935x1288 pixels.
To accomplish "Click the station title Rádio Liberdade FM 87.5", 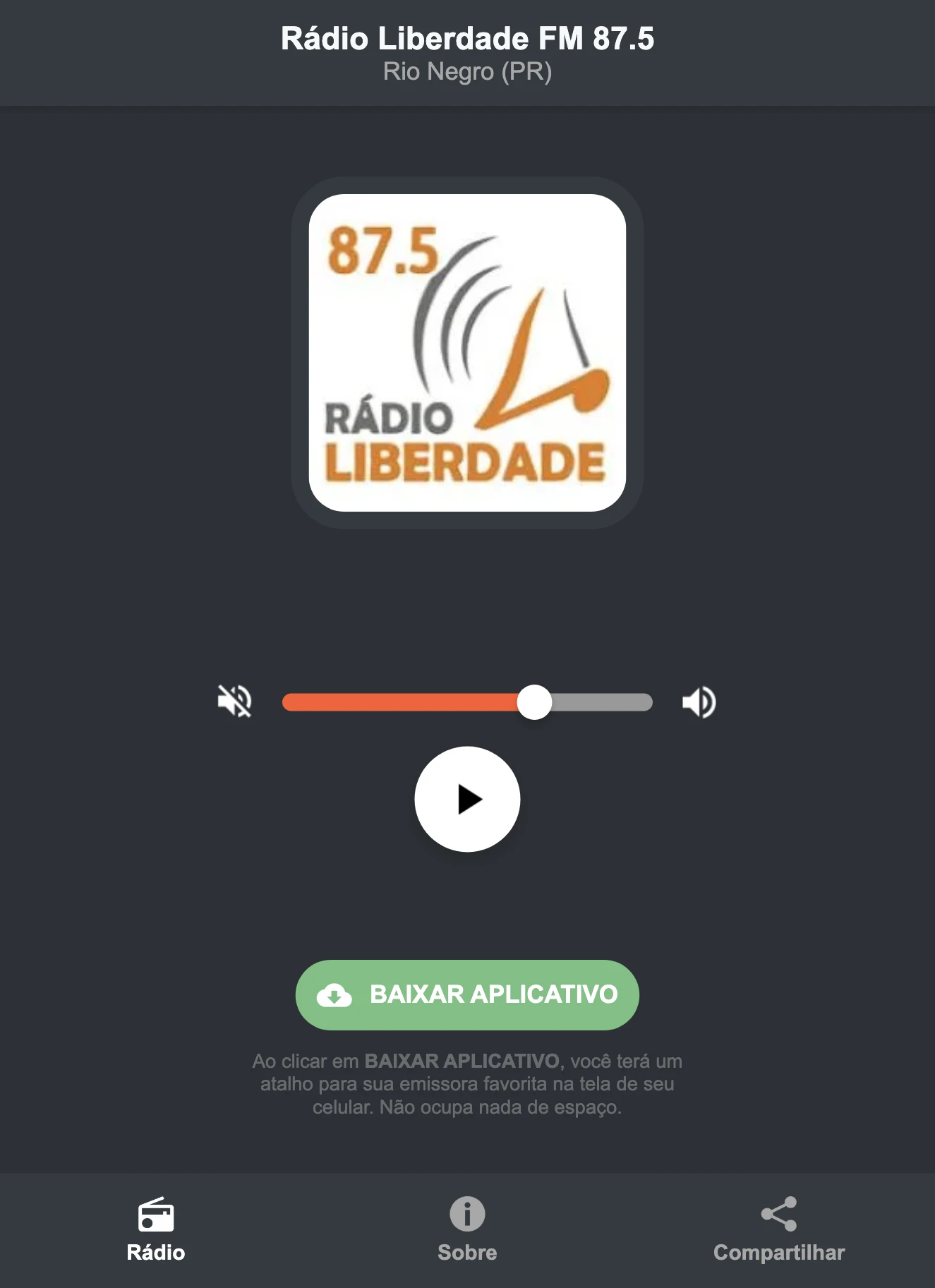I will pyautogui.click(x=467, y=40).
